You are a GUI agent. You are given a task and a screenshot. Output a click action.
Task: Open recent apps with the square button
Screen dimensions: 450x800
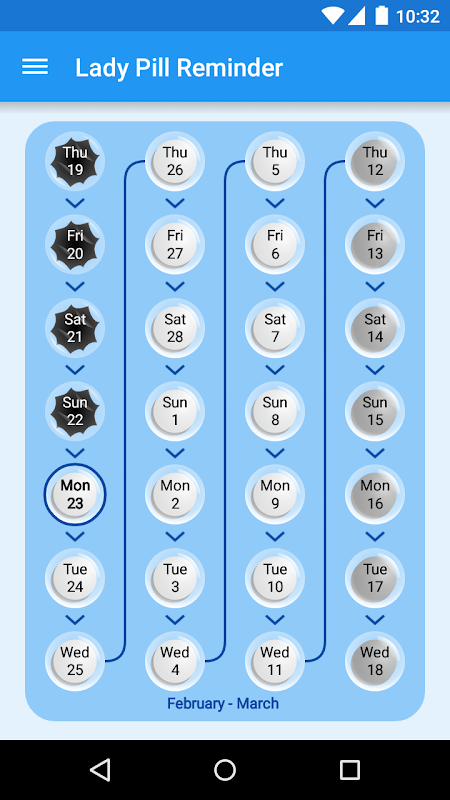[x=350, y=769]
